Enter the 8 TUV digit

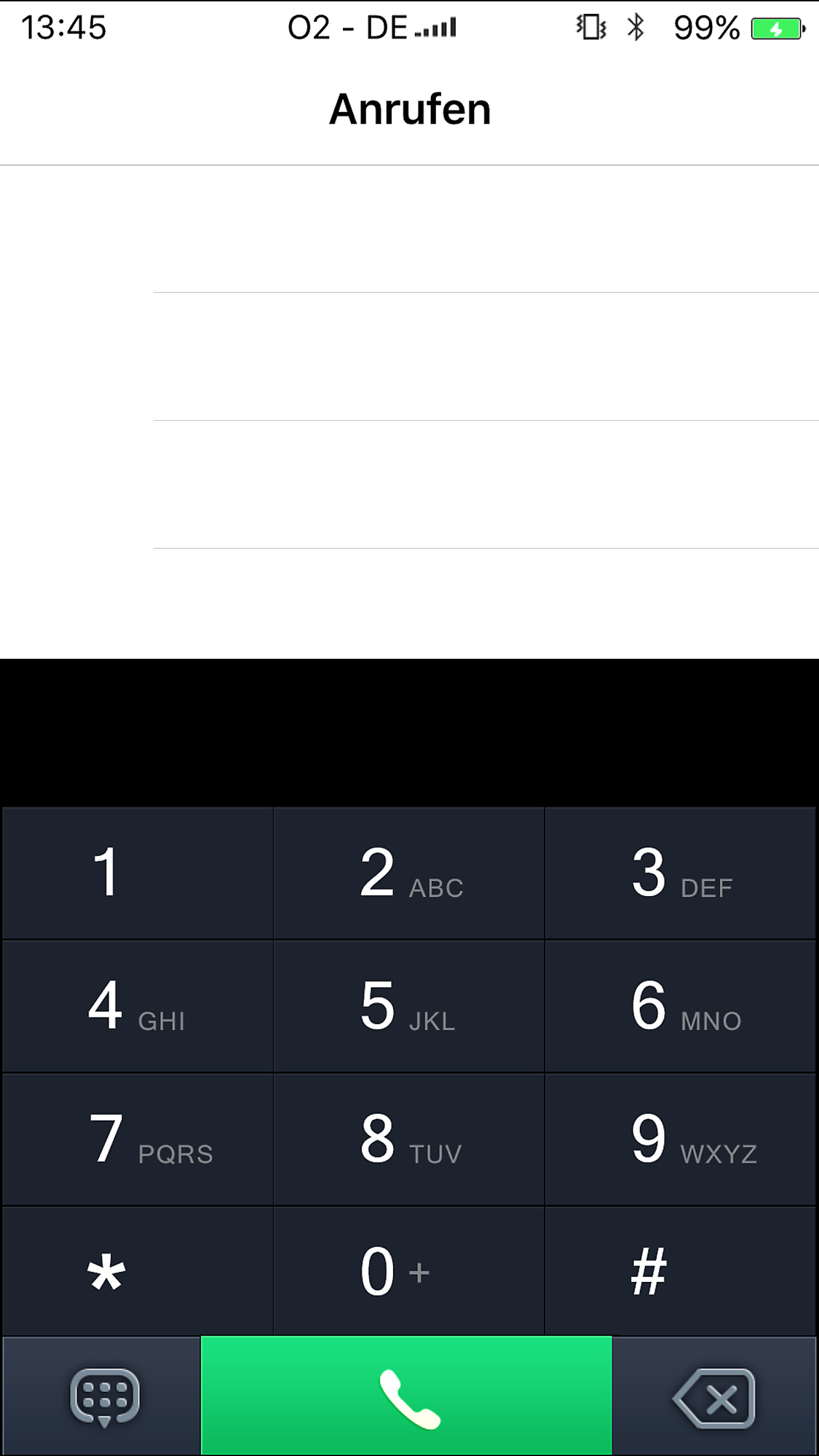point(408,1139)
